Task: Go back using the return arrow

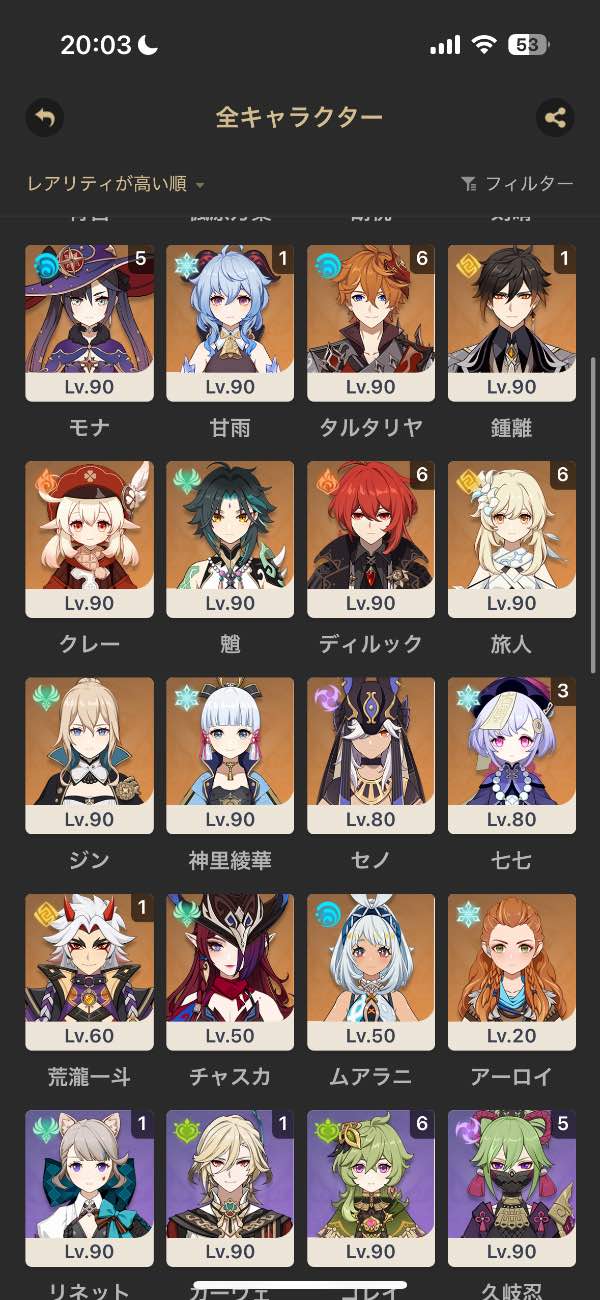Action: coord(44,118)
